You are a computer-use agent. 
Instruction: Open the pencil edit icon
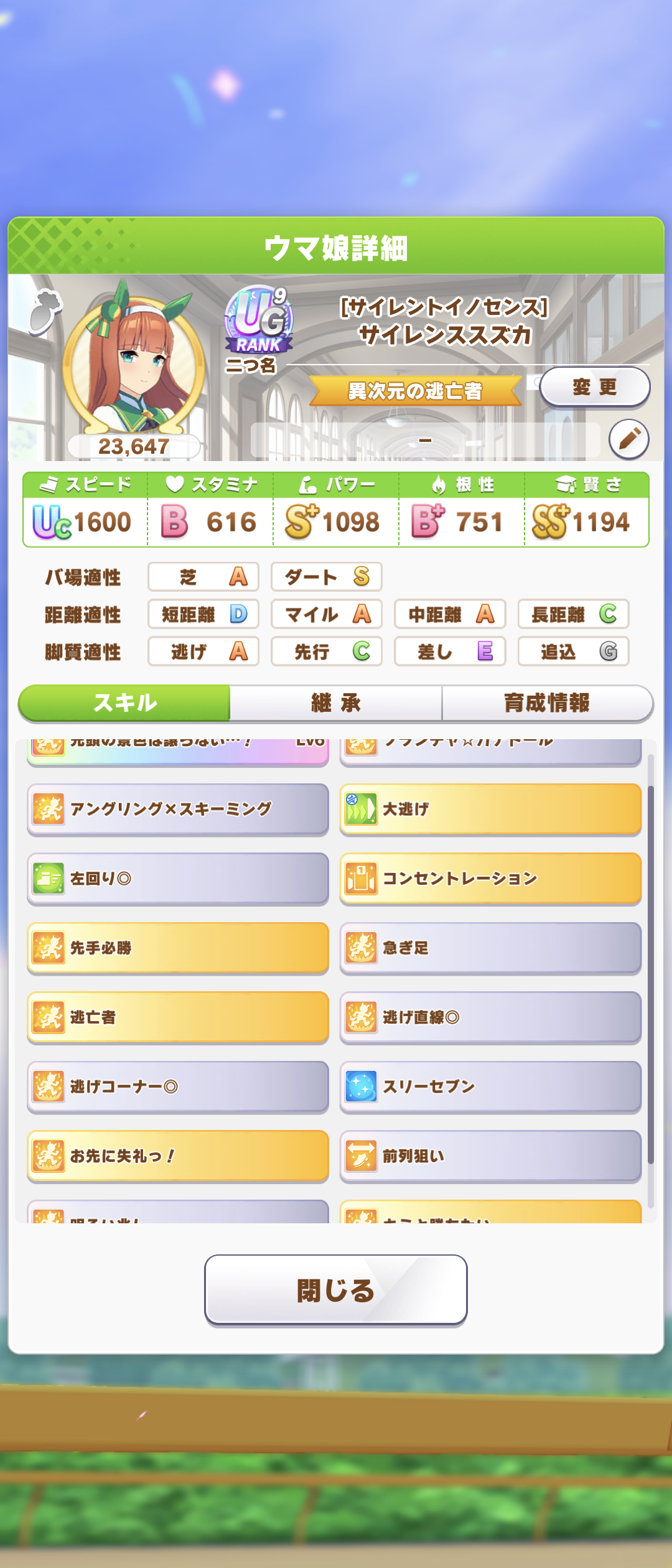click(x=628, y=439)
